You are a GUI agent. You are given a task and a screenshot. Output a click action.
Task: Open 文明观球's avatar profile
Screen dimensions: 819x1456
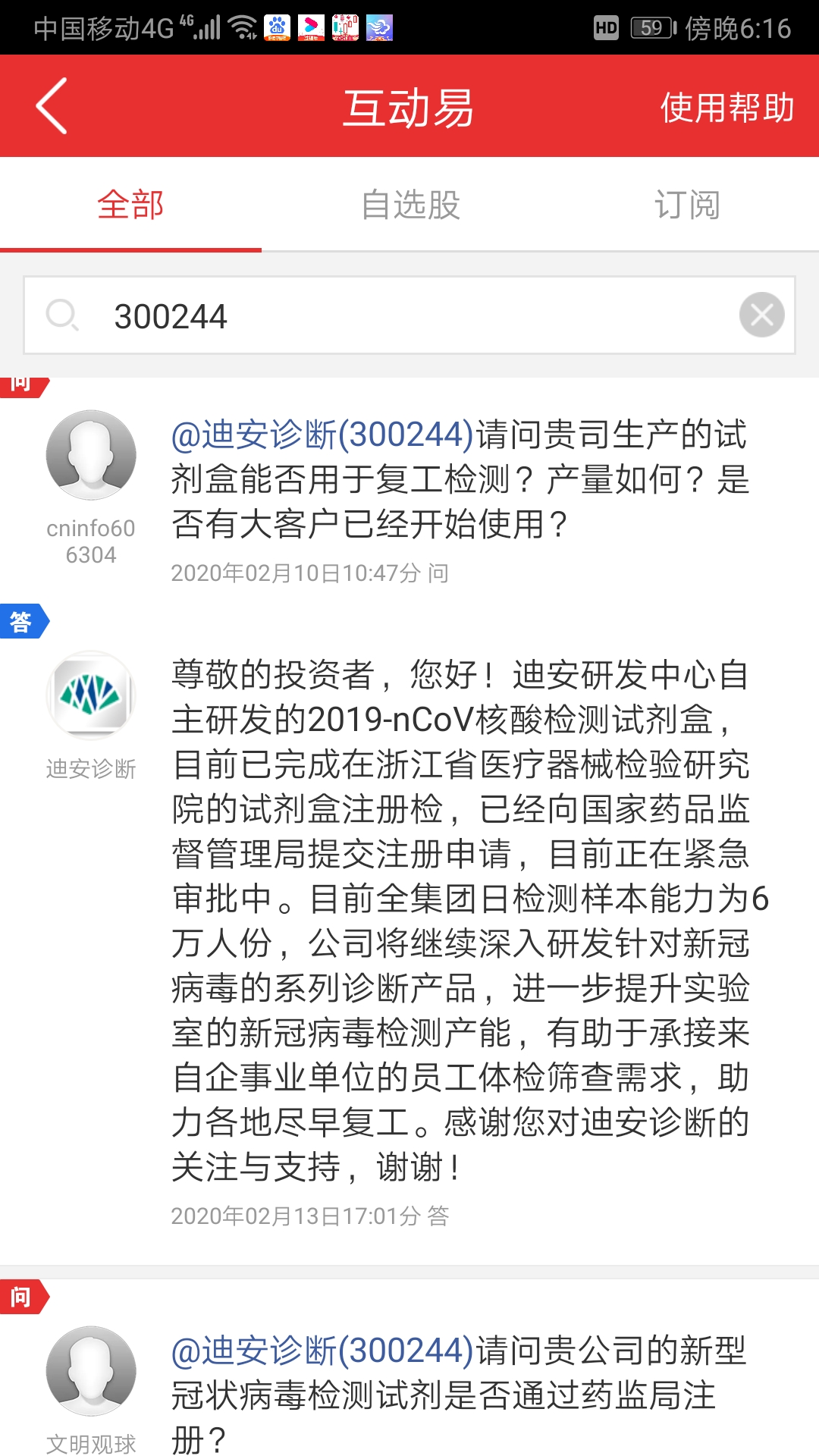pos(91,1371)
